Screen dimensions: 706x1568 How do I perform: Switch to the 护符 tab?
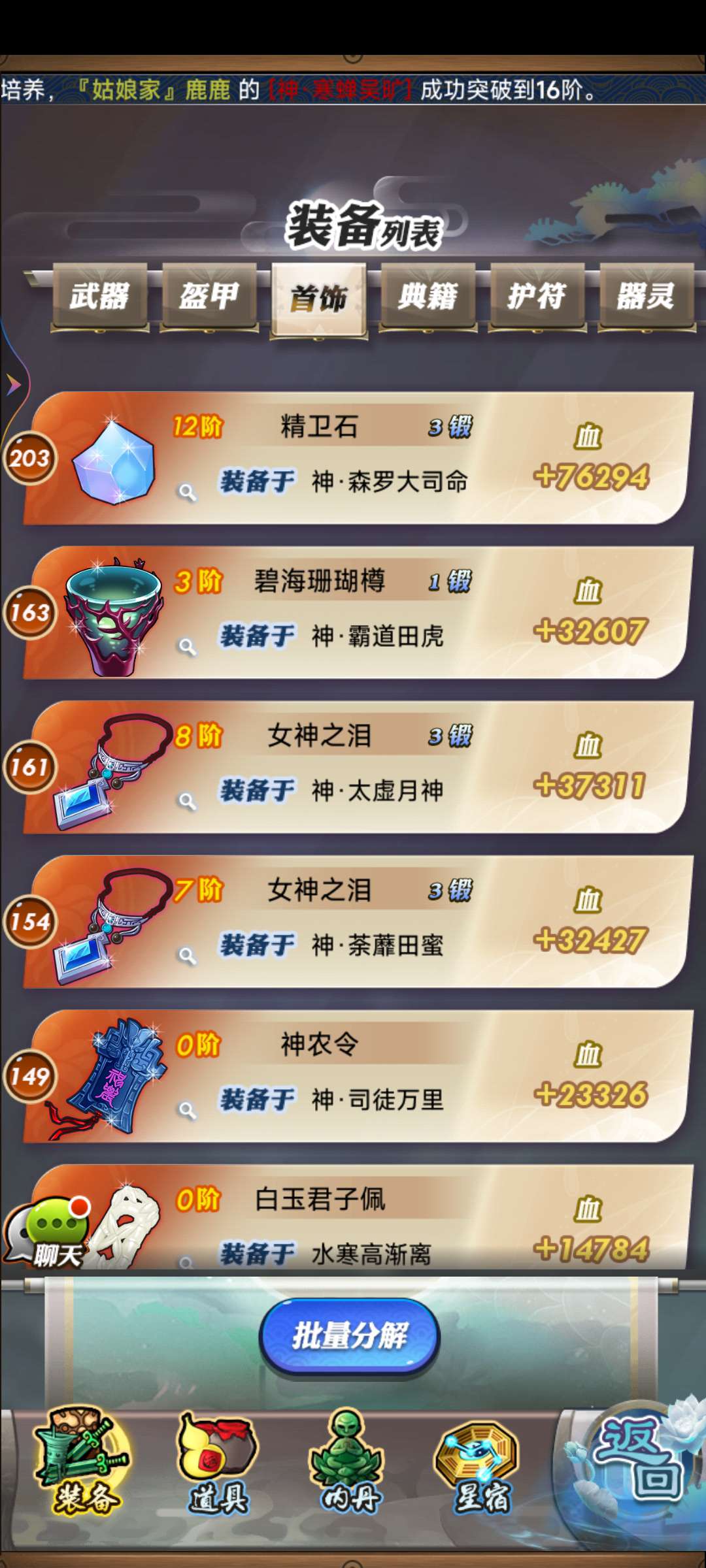click(537, 297)
